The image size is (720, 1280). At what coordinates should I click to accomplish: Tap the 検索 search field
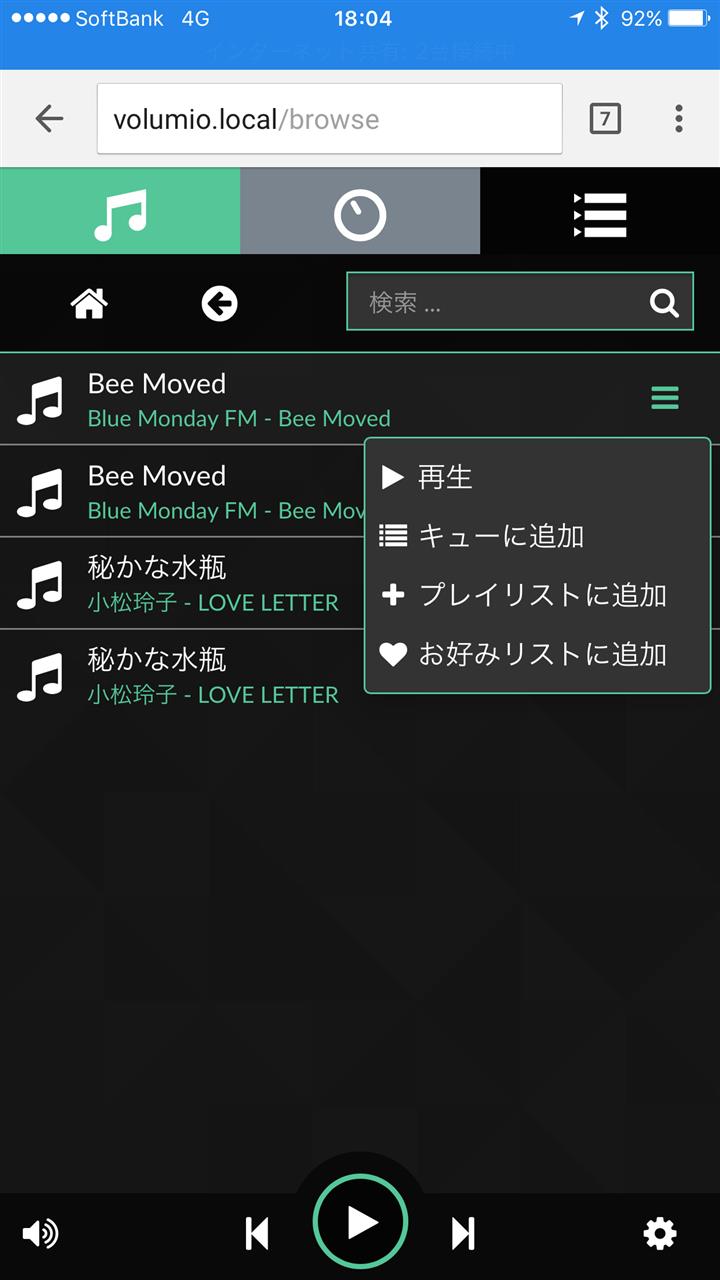point(520,302)
